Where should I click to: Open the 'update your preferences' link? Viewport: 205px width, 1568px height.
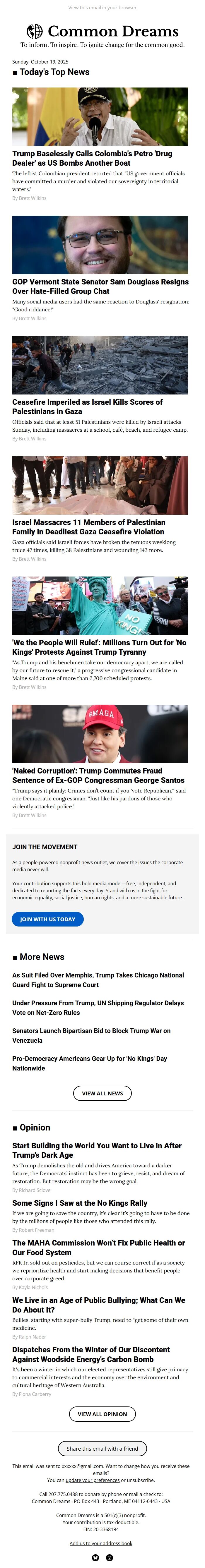[x=93, y=1480]
